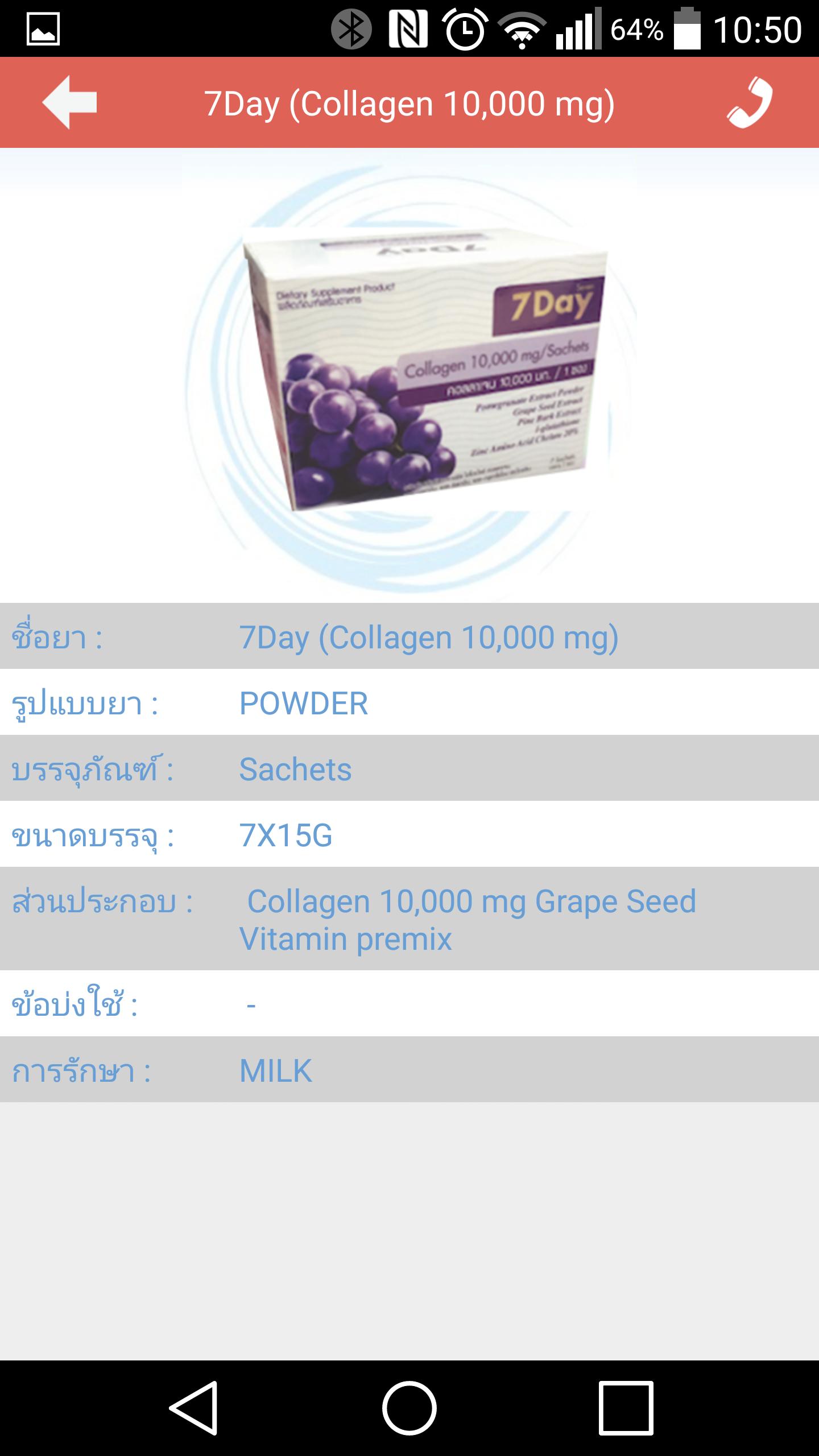Go back using the header arrow
Screen dimensions: 819x1456
(x=69, y=102)
